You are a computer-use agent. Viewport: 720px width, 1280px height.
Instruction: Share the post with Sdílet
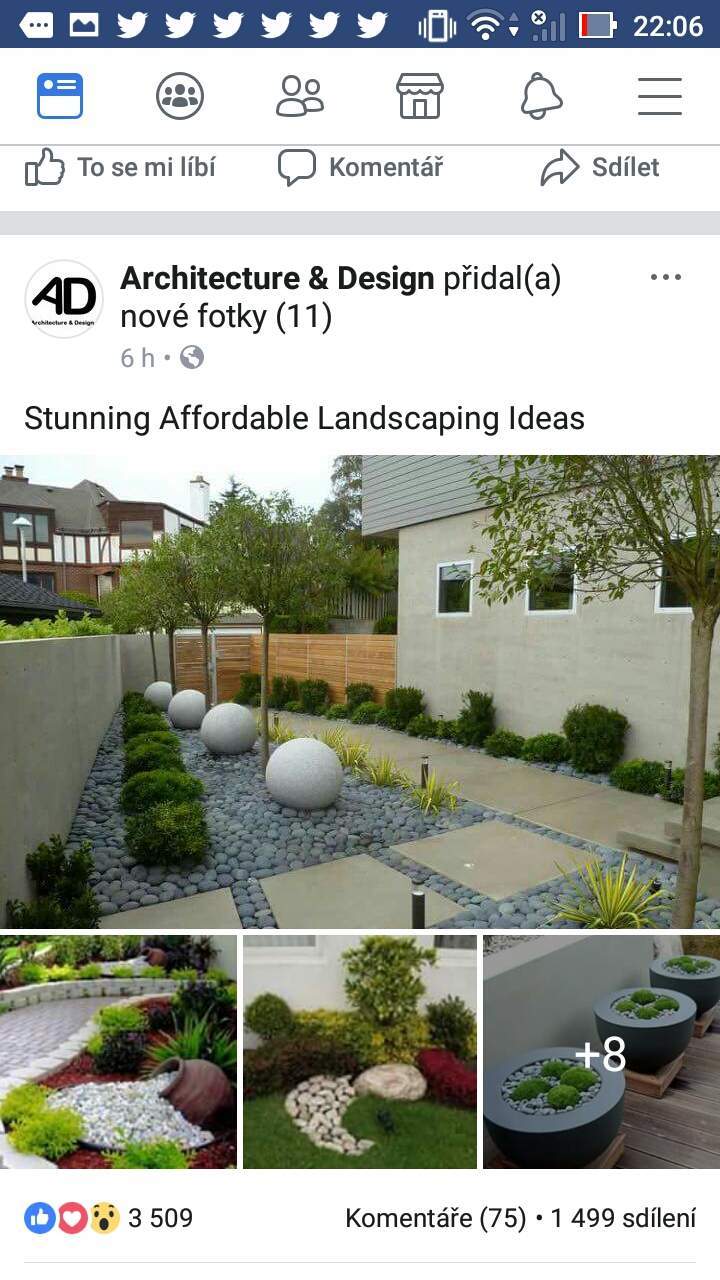[600, 167]
